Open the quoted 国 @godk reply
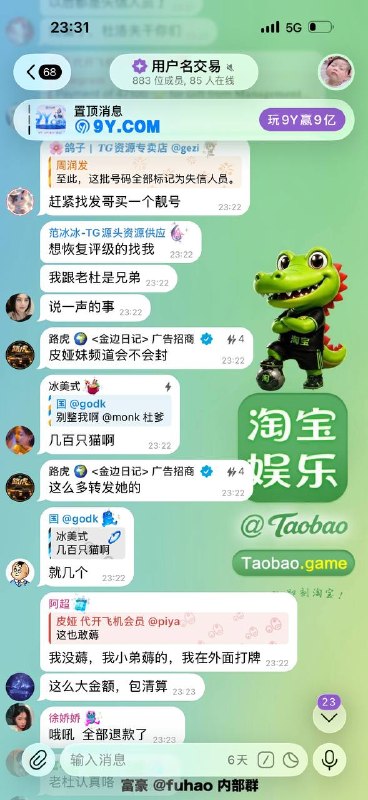This screenshot has height=800, width=368. point(113,410)
